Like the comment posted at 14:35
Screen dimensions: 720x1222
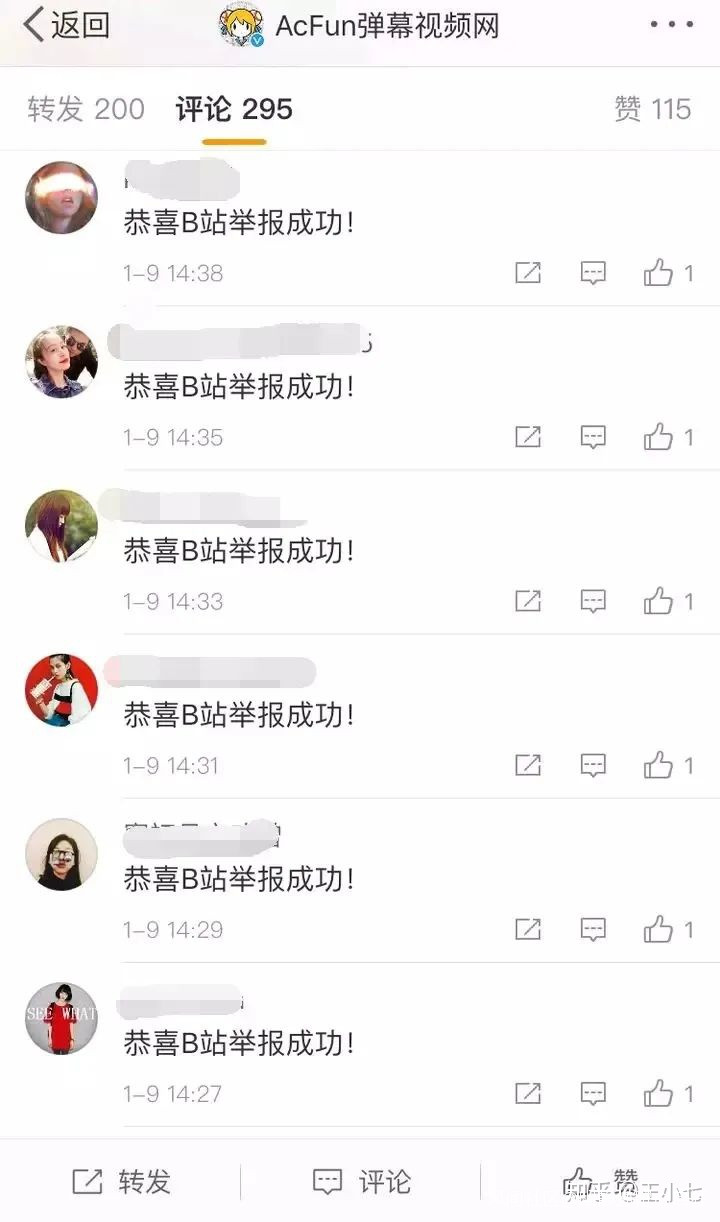coord(668,437)
